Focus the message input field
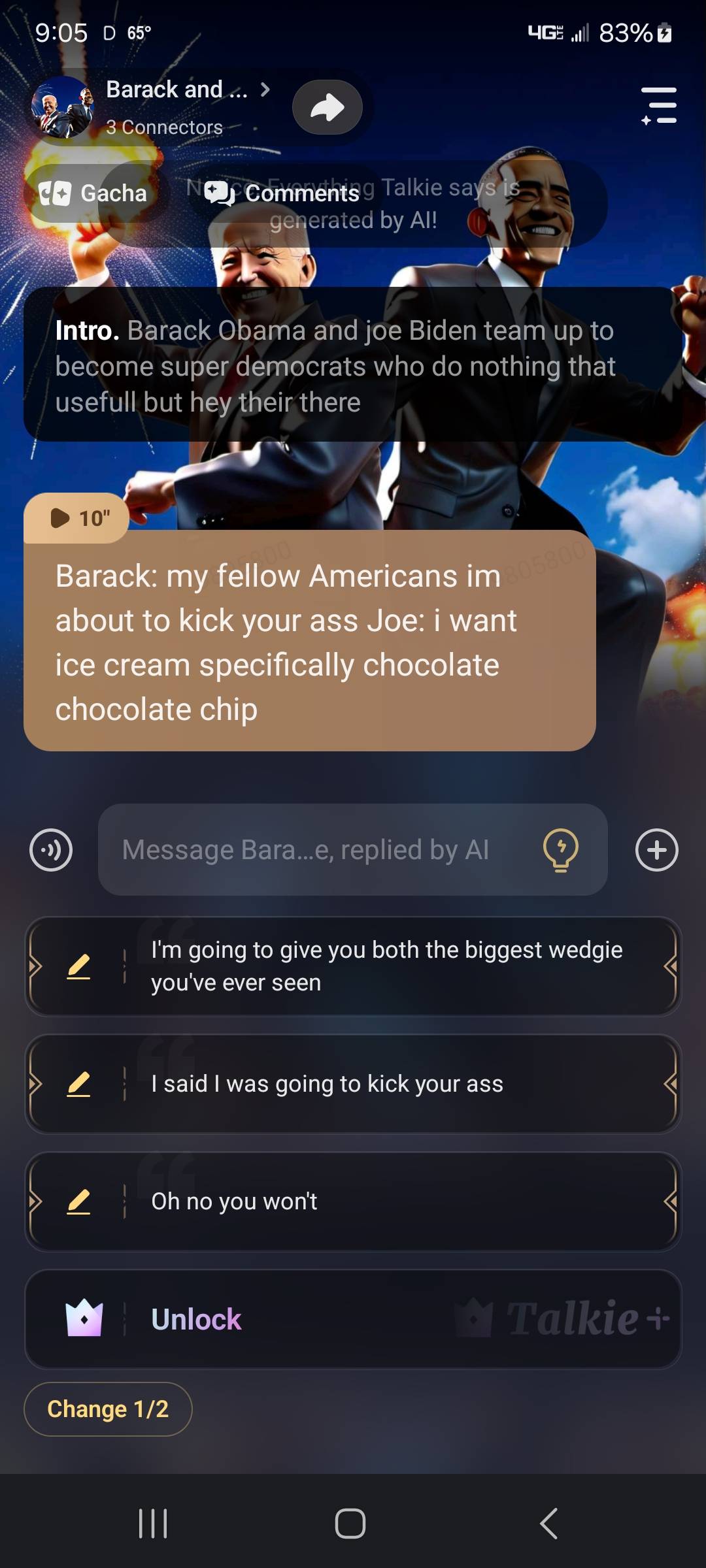 click(320, 850)
